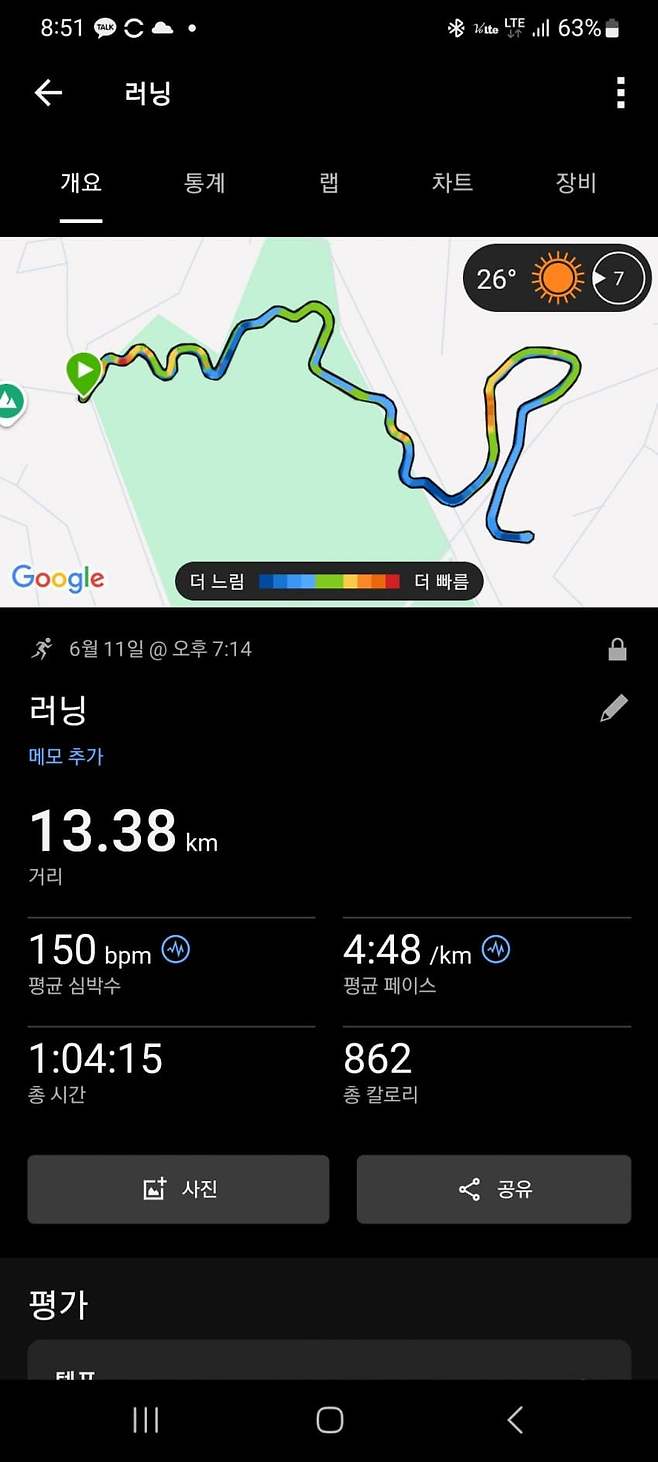Tap the system home button
The width and height of the screenshot is (658, 1462).
tap(329, 1419)
